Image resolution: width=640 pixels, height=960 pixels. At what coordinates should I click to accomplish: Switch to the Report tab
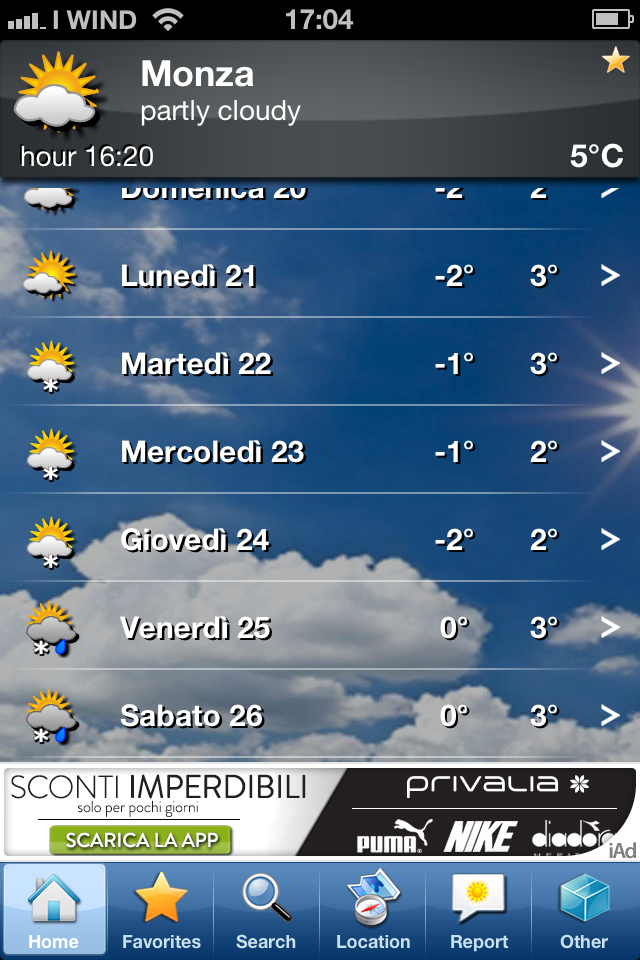click(479, 910)
